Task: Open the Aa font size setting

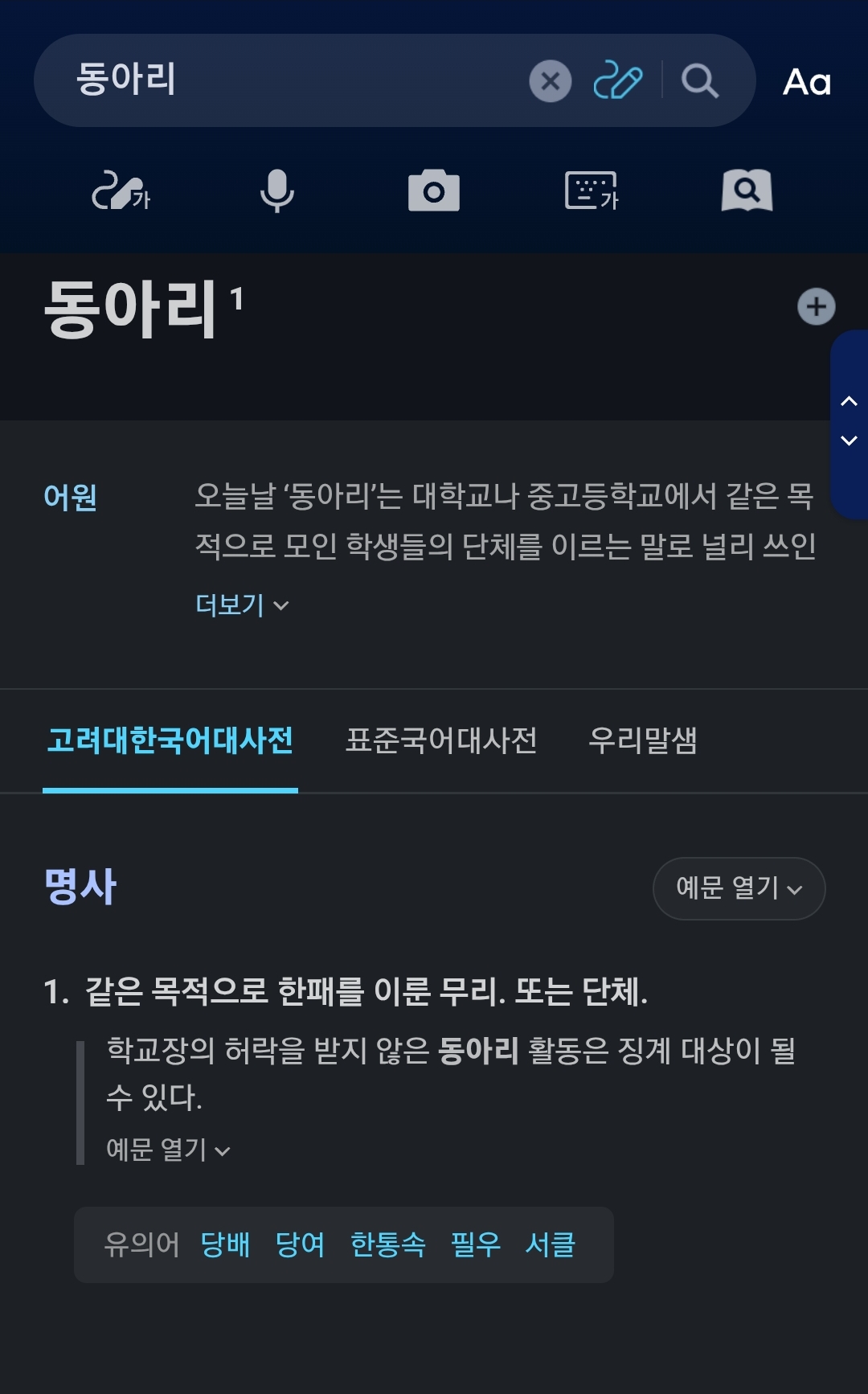Action: pos(807,82)
